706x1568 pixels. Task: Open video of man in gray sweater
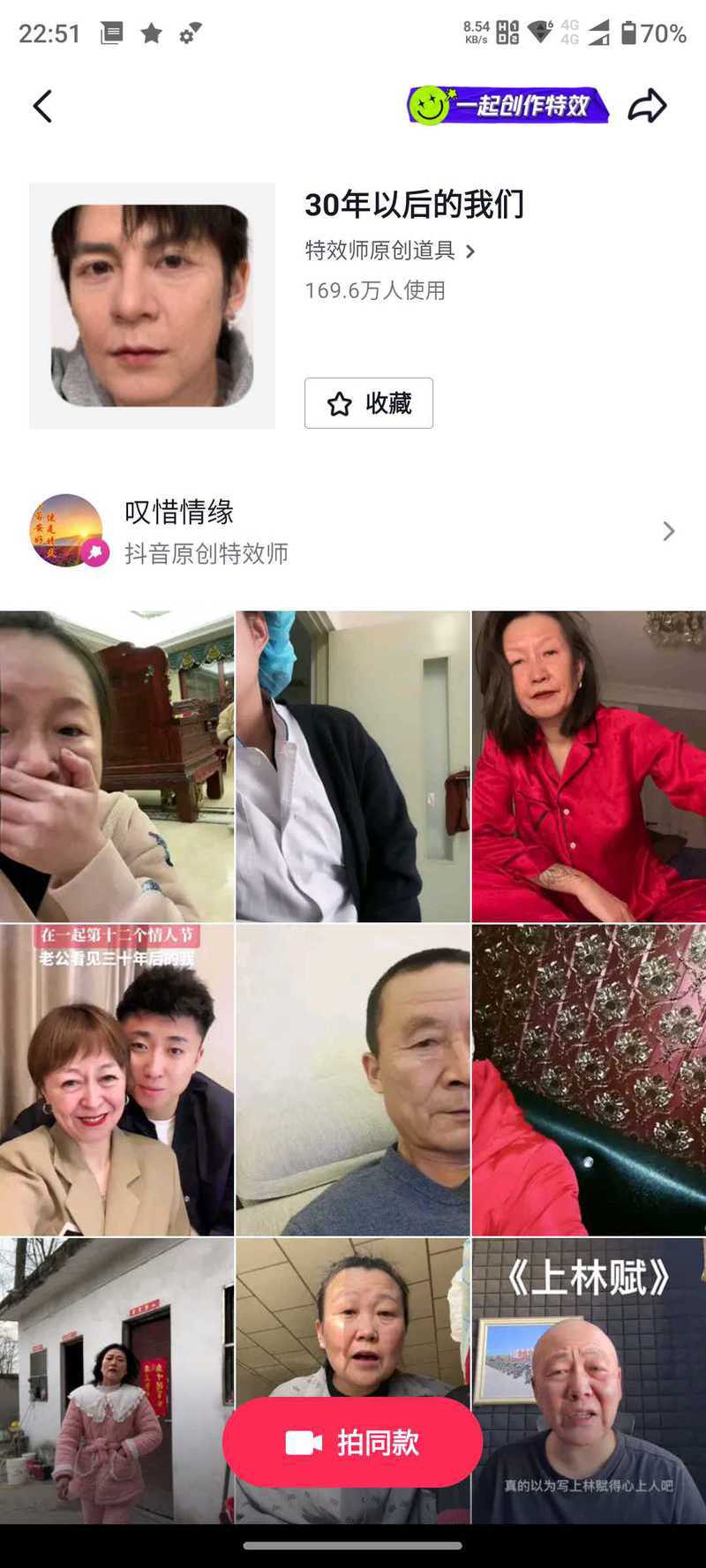click(x=353, y=1080)
